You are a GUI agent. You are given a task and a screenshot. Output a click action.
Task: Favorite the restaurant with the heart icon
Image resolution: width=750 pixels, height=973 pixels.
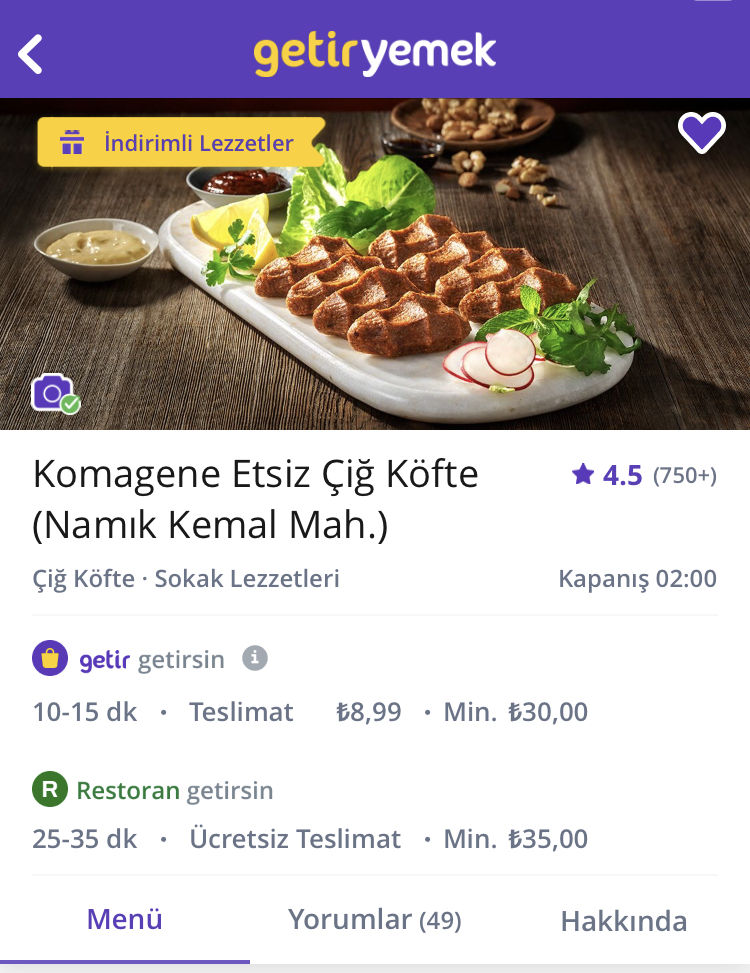[701, 131]
